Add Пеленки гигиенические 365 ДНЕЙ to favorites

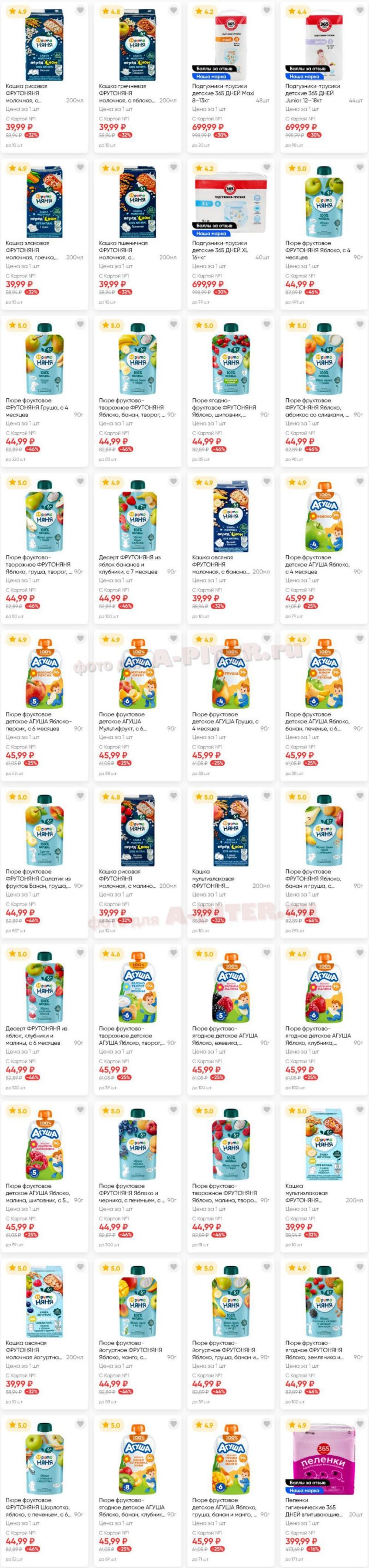pyautogui.click(x=360, y=1424)
